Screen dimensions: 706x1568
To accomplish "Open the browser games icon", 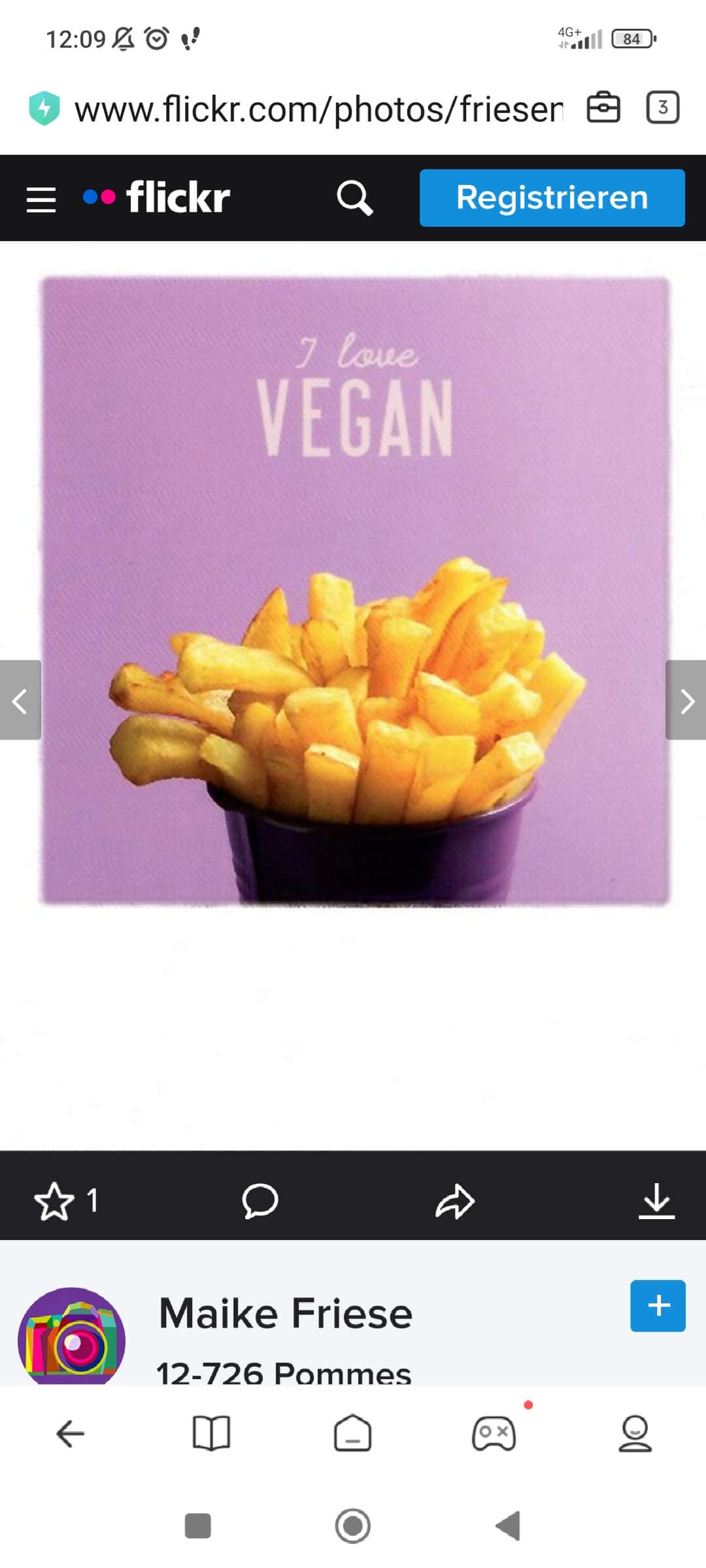I will coord(494,1433).
